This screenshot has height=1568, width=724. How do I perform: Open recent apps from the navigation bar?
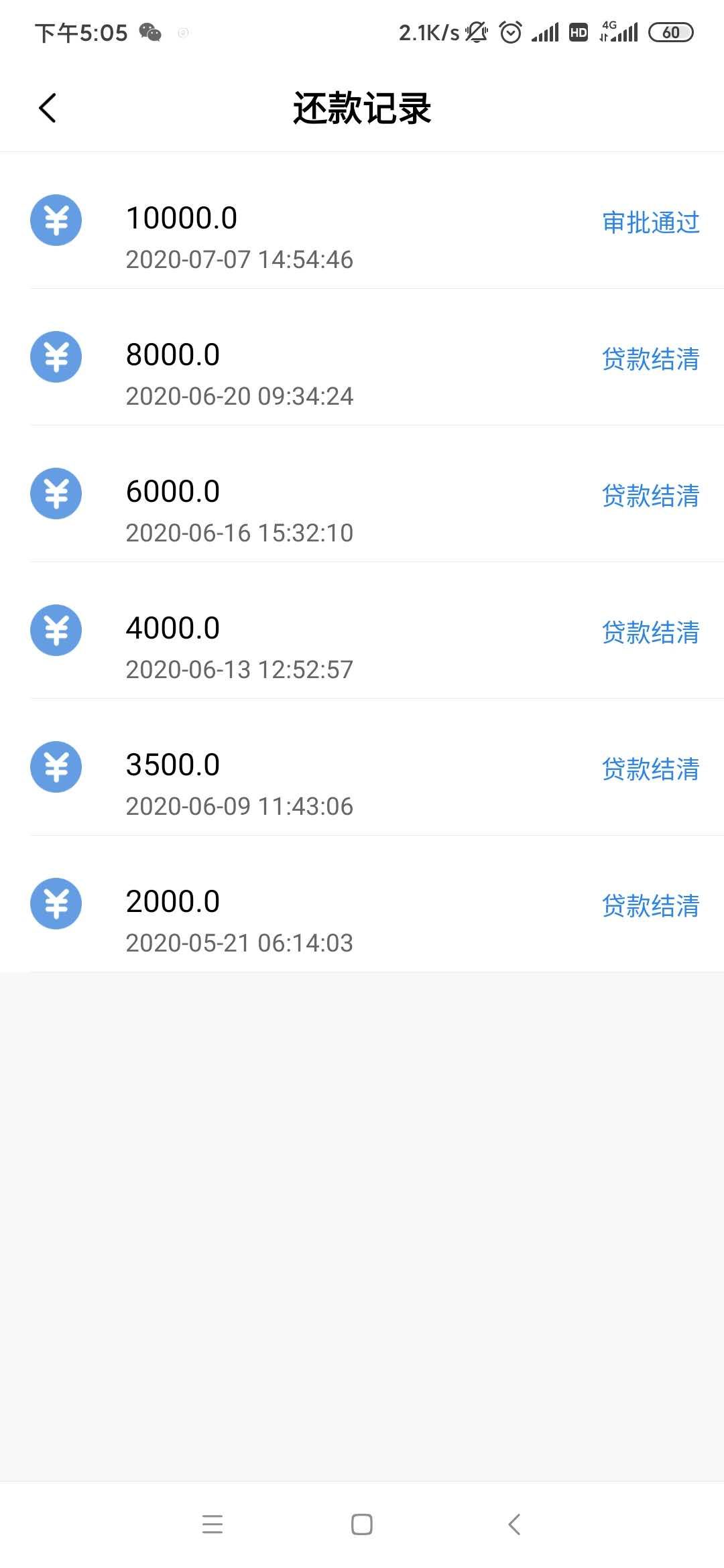212,1524
